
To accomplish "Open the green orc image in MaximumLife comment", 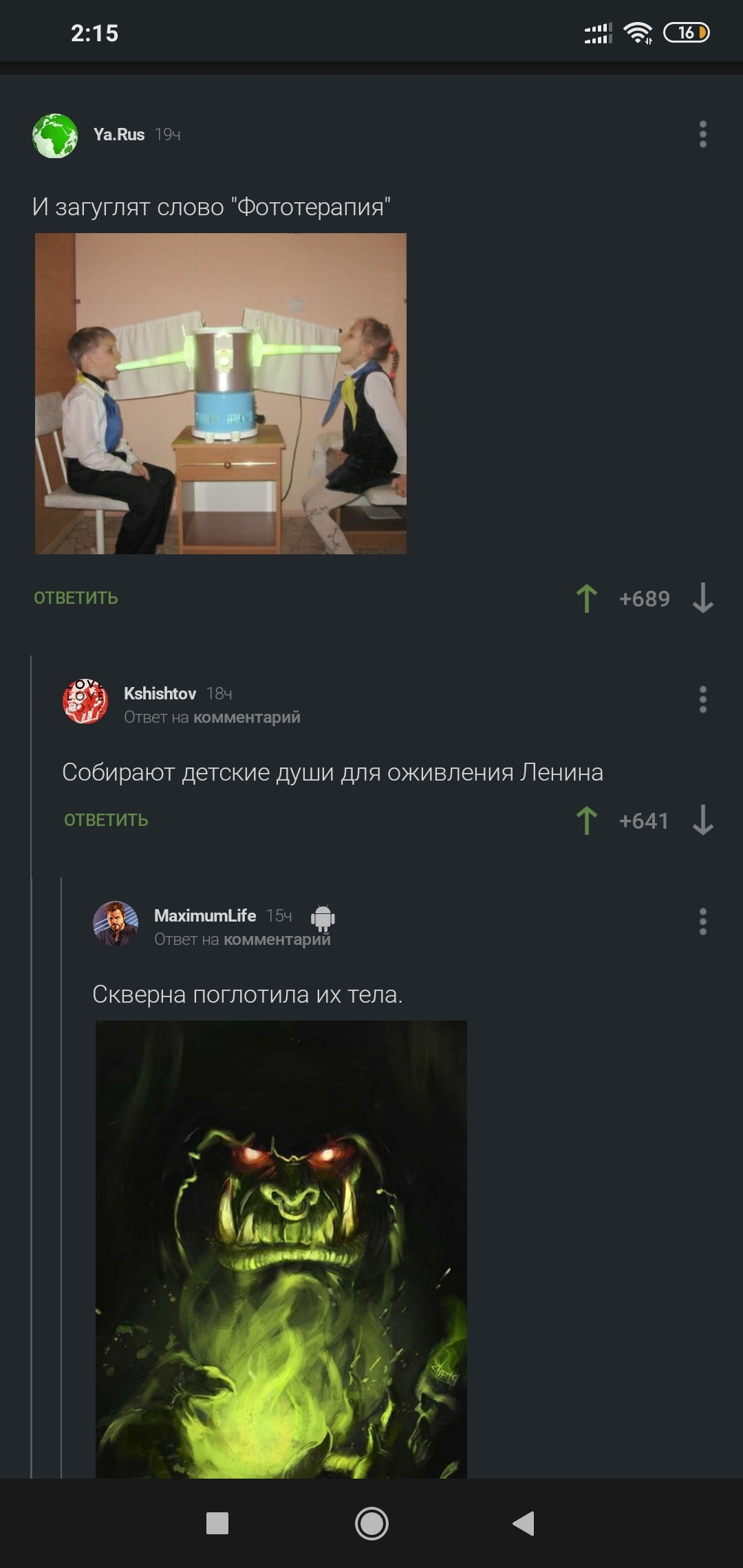I will (x=281, y=1249).
